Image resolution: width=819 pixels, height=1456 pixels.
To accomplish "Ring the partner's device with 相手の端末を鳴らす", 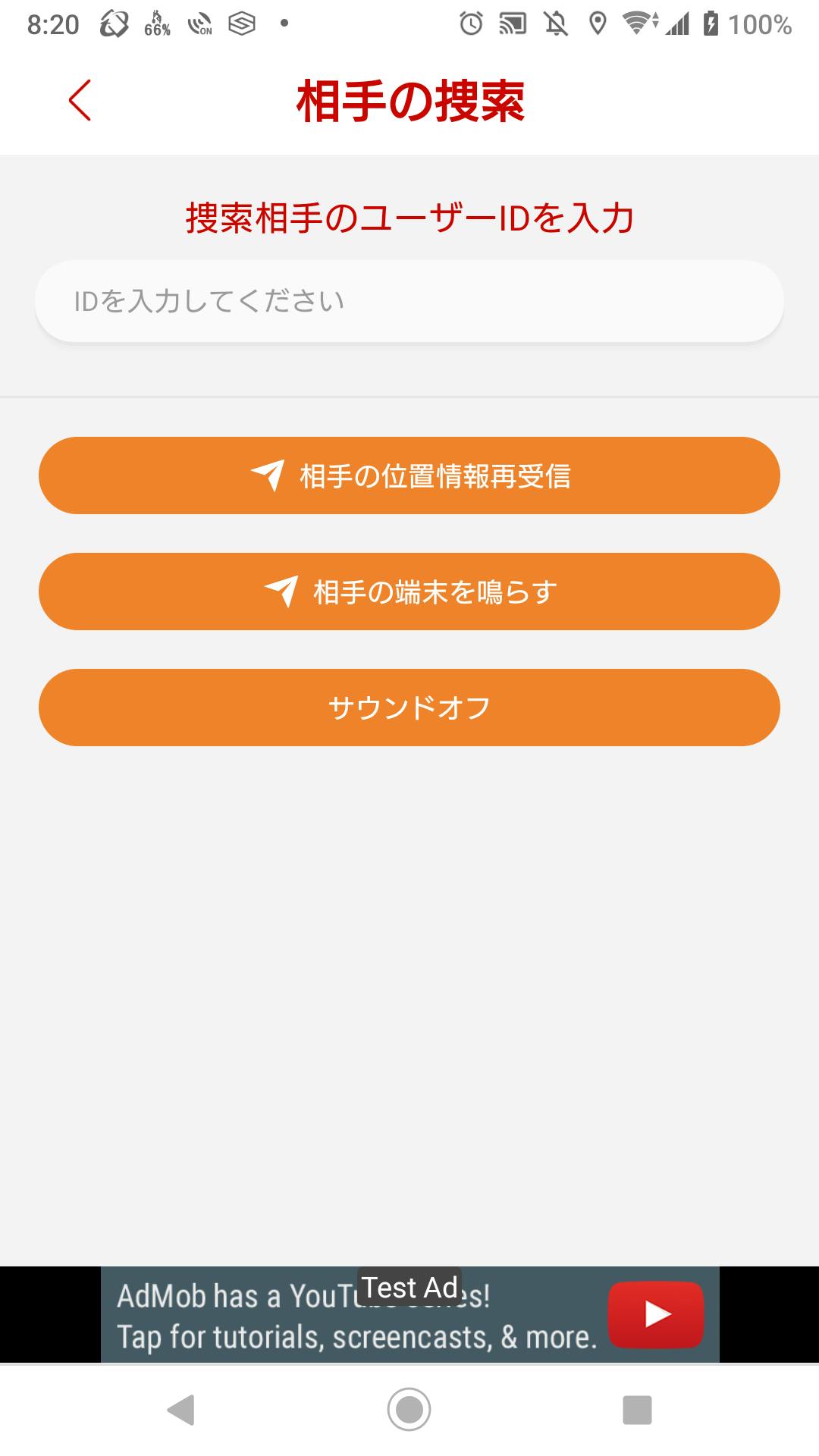I will coord(409,591).
